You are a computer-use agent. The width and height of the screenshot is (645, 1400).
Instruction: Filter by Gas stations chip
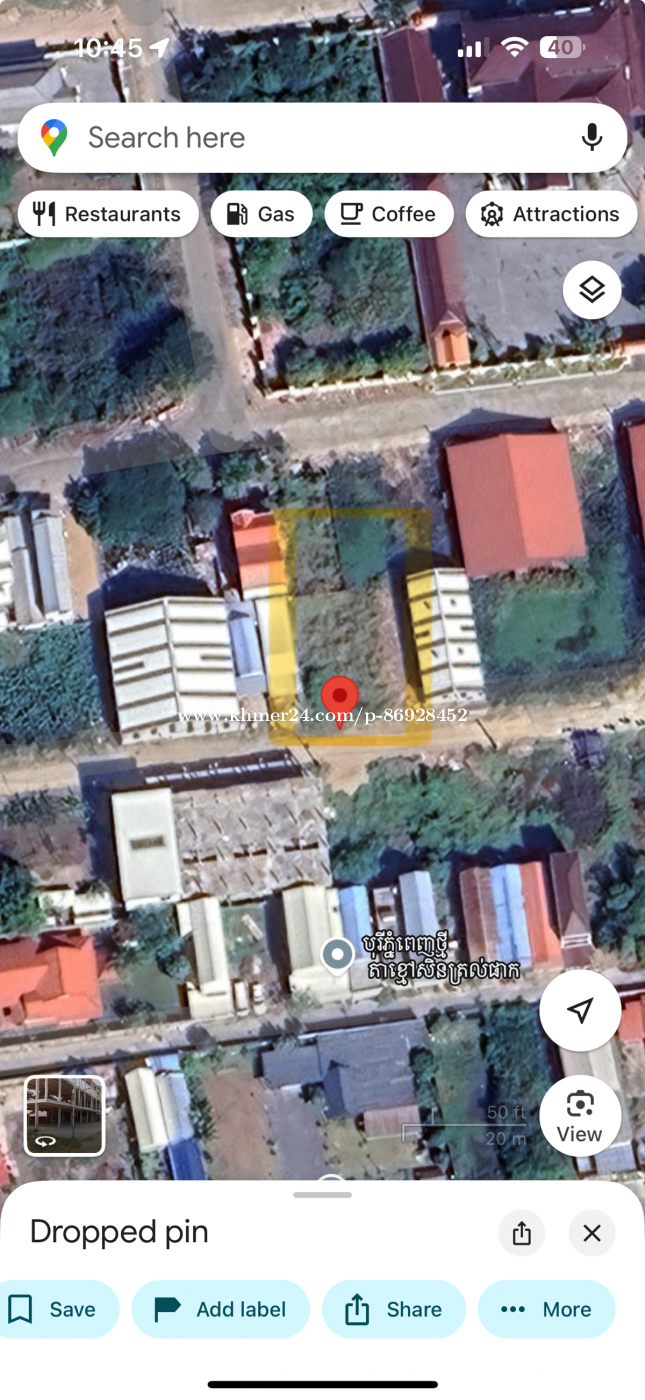click(x=261, y=214)
